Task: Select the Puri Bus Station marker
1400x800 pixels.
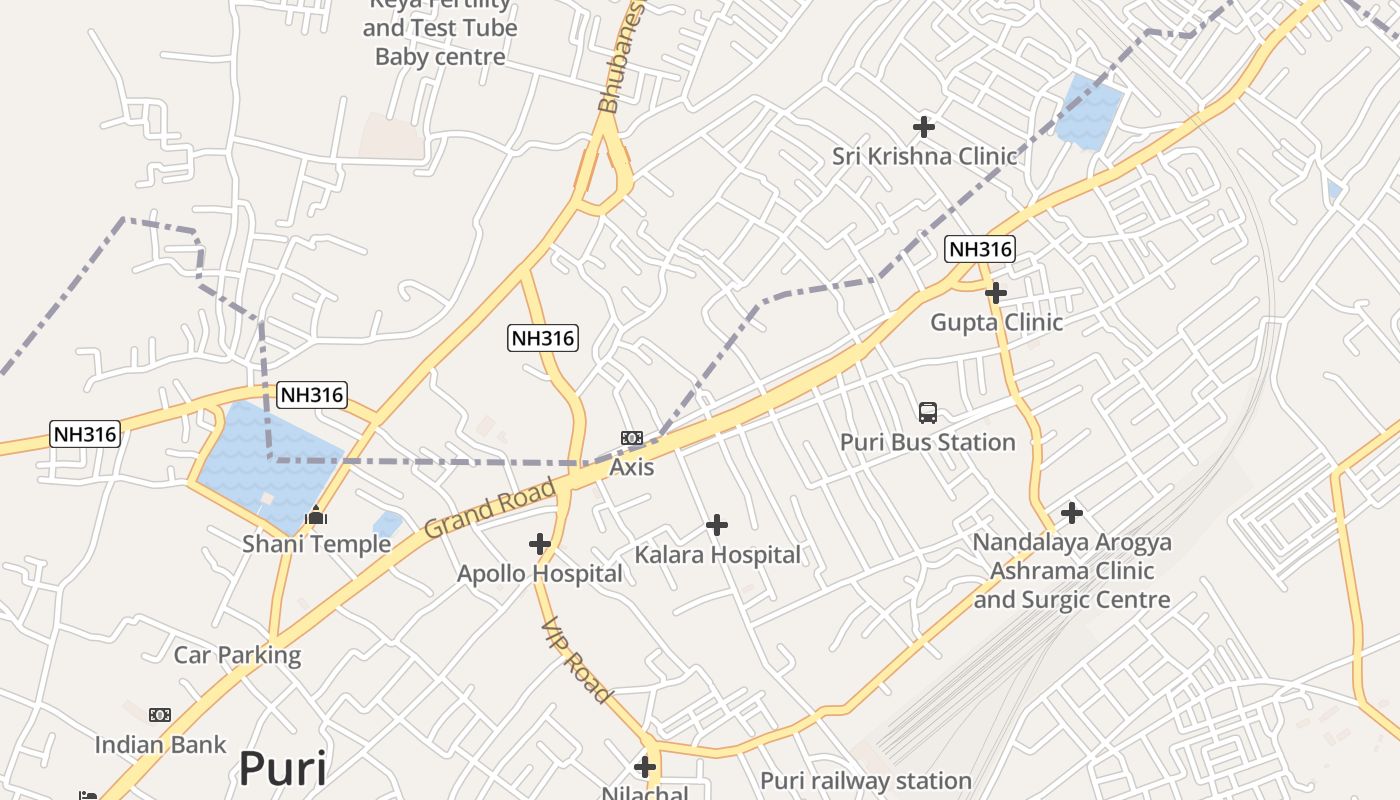Action: [x=928, y=412]
